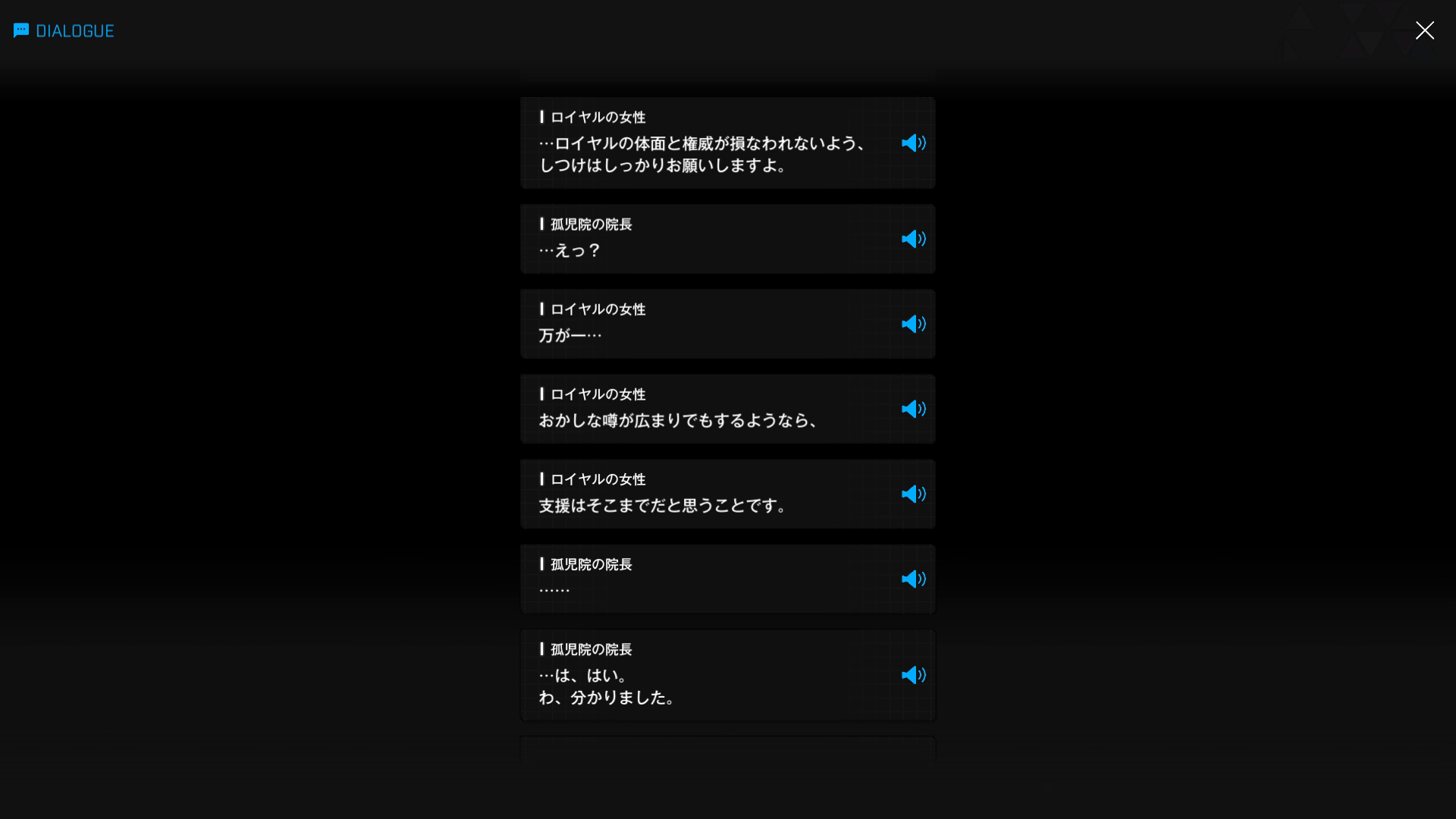Play voice for line starting ロイヤルの体面と権威
1456x819 pixels.
[x=913, y=143]
